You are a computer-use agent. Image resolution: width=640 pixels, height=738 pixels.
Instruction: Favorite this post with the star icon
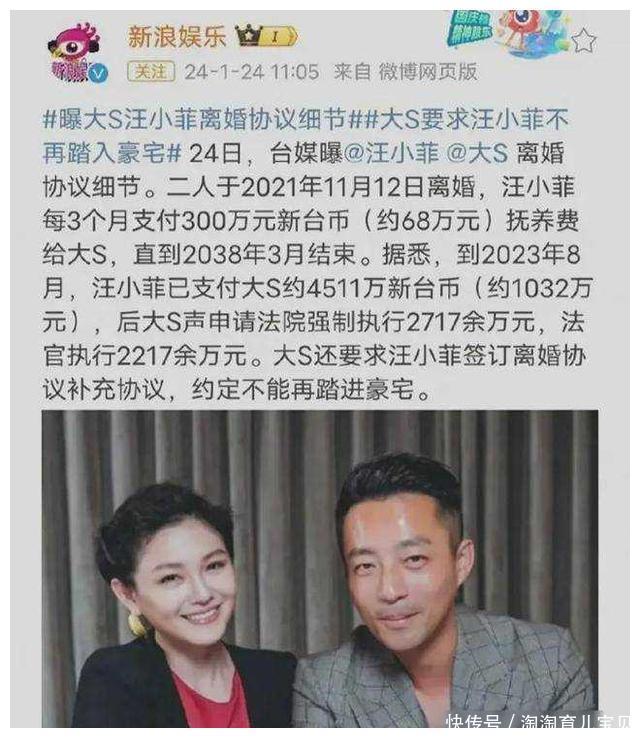coord(583,40)
